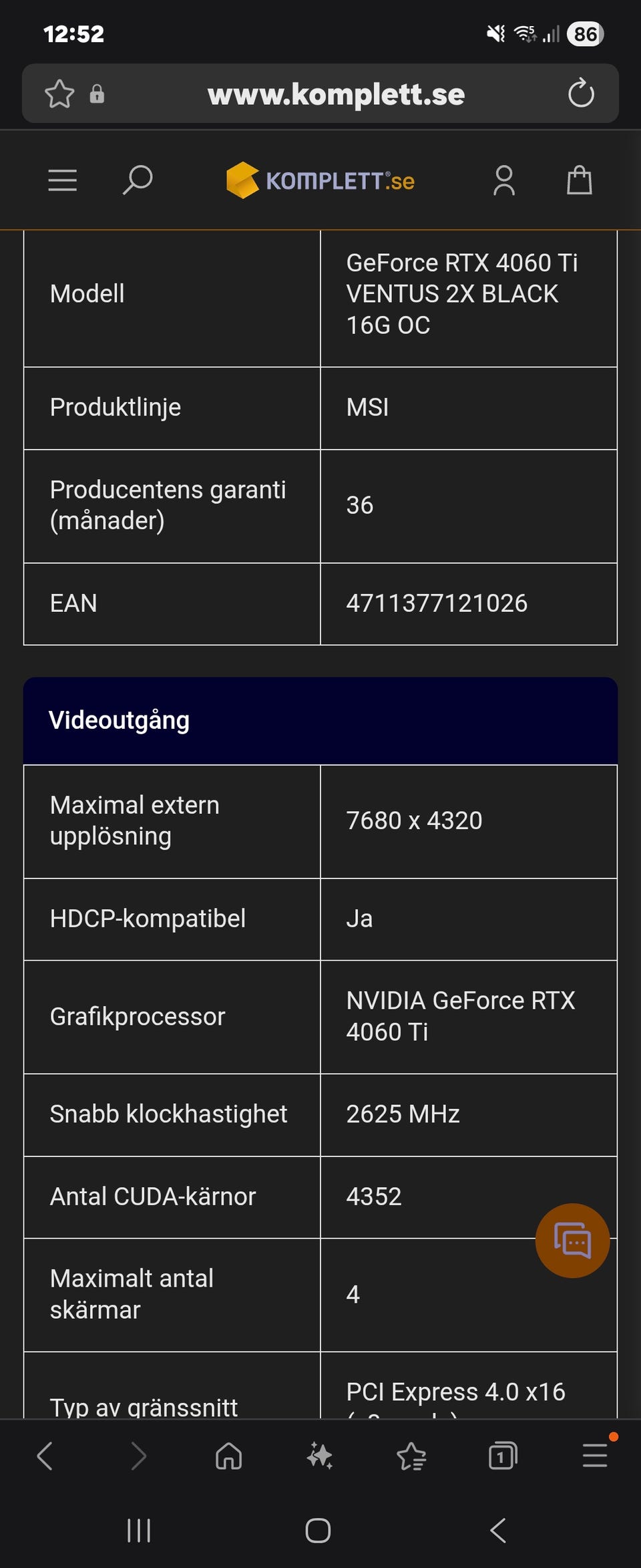Image resolution: width=641 pixels, height=1568 pixels.
Task: Tap the www.komplett.se address bar
Action: coord(336,94)
